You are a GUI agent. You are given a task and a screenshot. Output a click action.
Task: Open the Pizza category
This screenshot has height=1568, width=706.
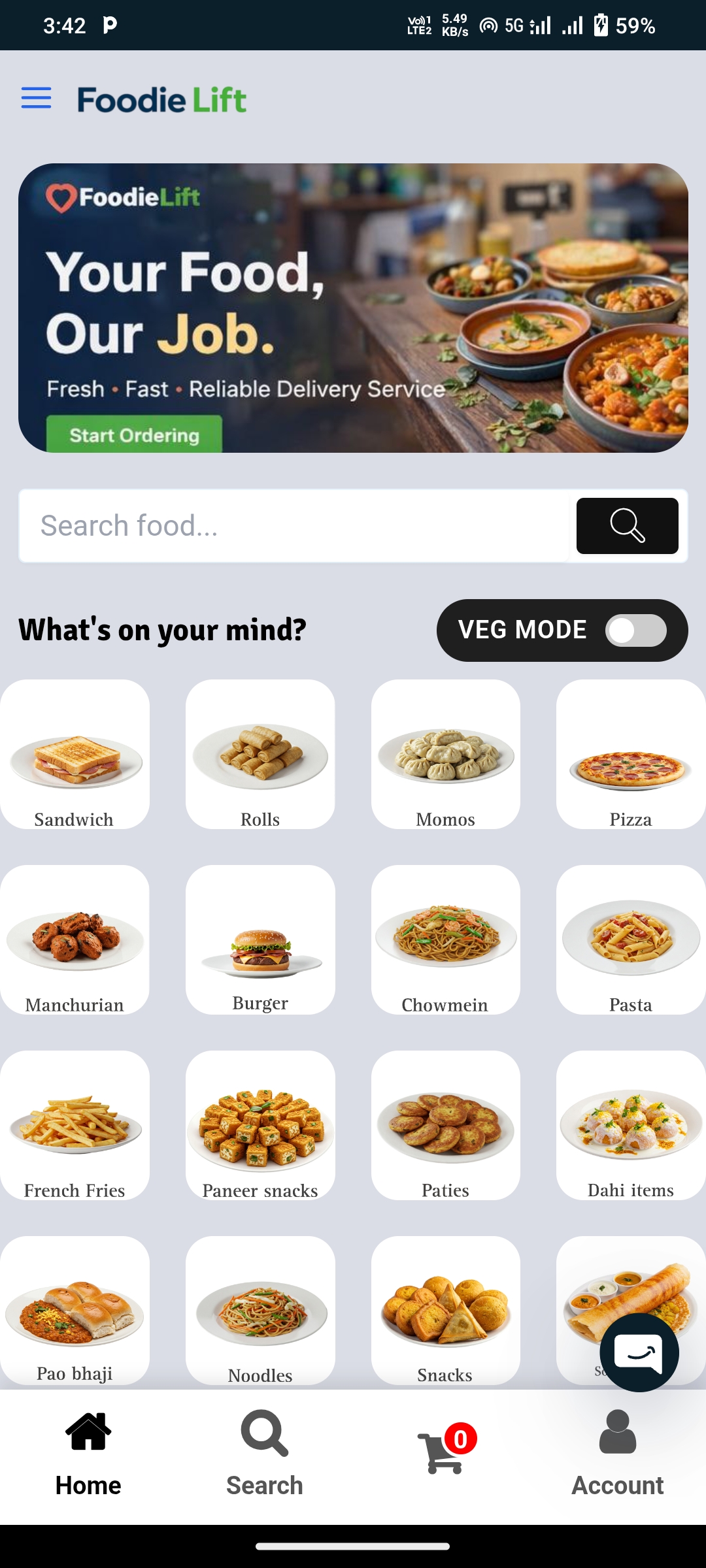click(x=631, y=755)
